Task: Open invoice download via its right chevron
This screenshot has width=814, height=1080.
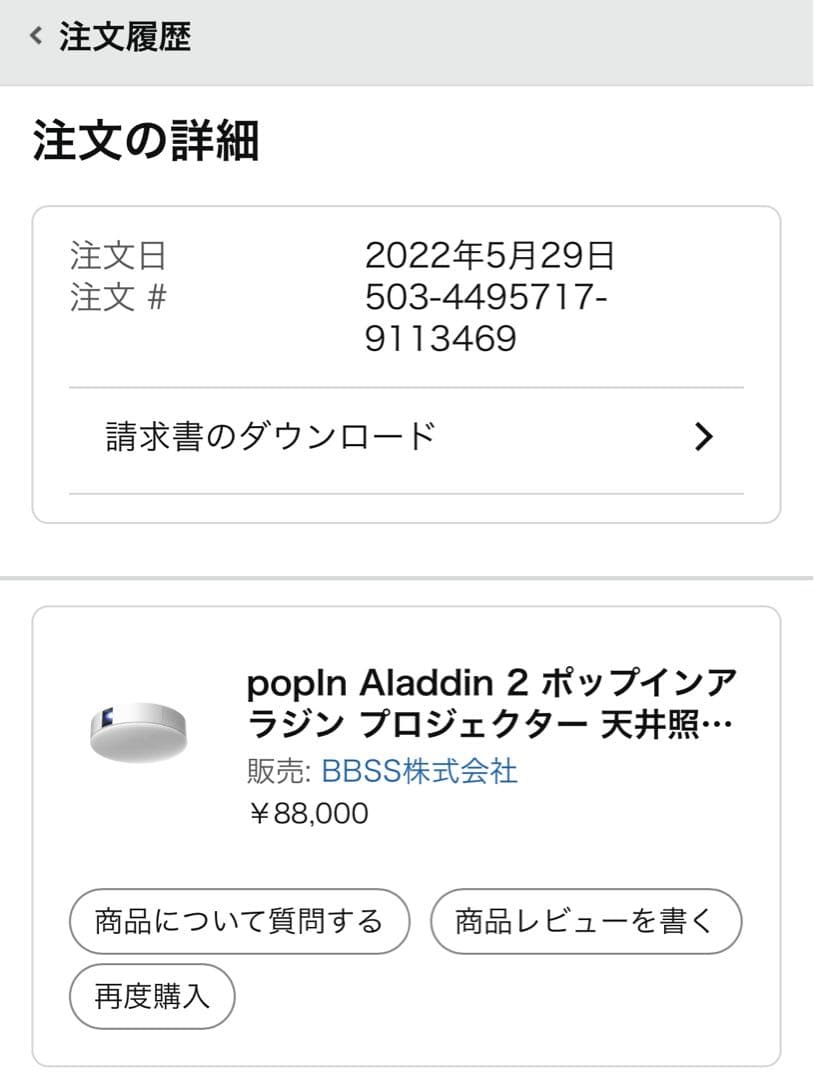Action: pyautogui.click(x=704, y=436)
